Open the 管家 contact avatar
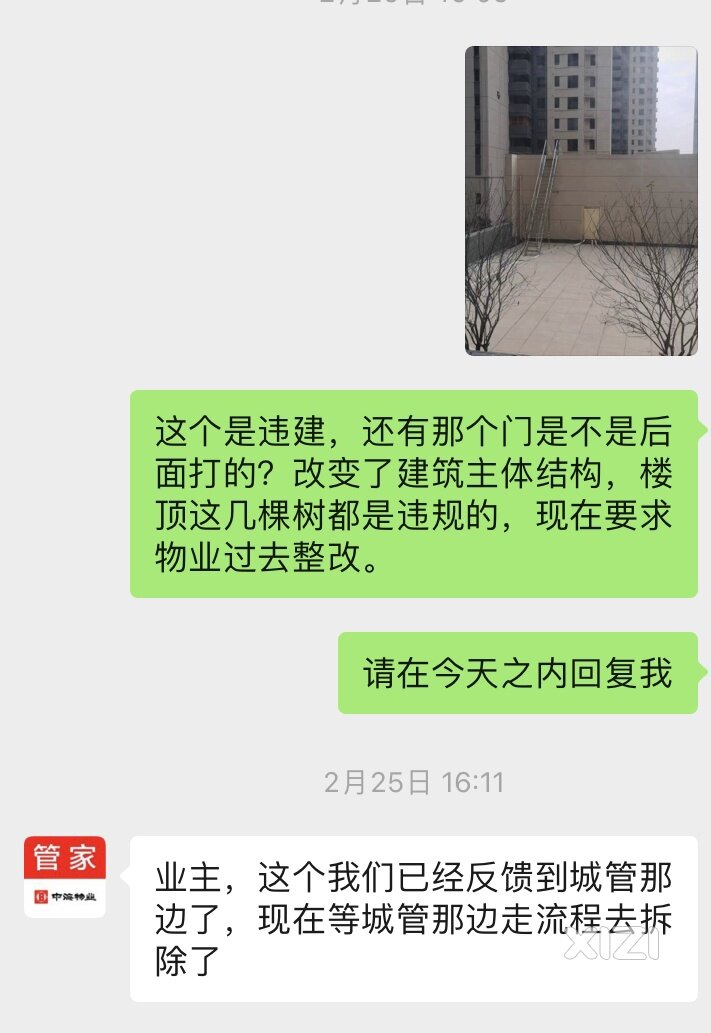The height and width of the screenshot is (1033, 711). coord(65,877)
